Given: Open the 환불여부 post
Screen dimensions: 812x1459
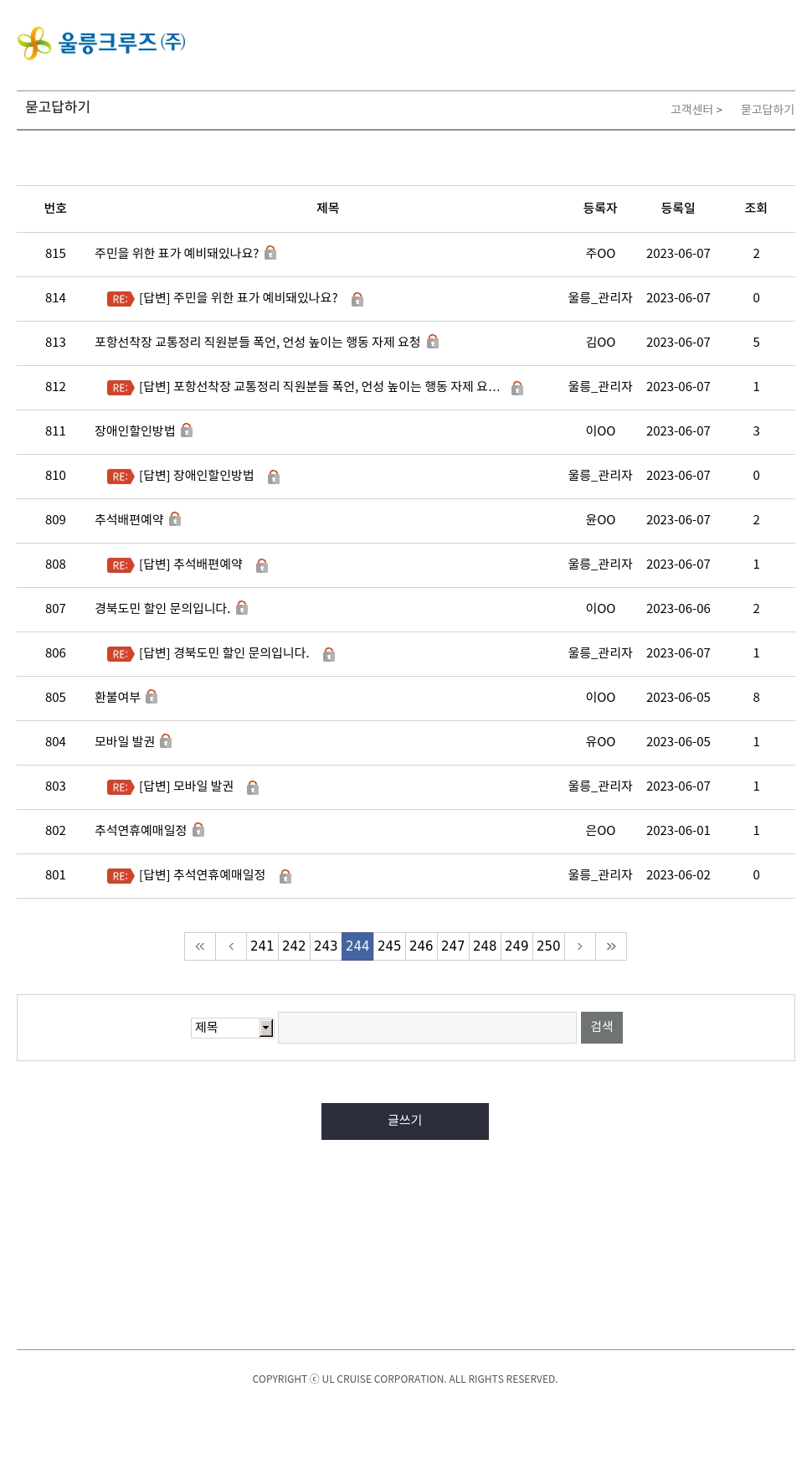Looking at the screenshot, I should (x=117, y=698).
